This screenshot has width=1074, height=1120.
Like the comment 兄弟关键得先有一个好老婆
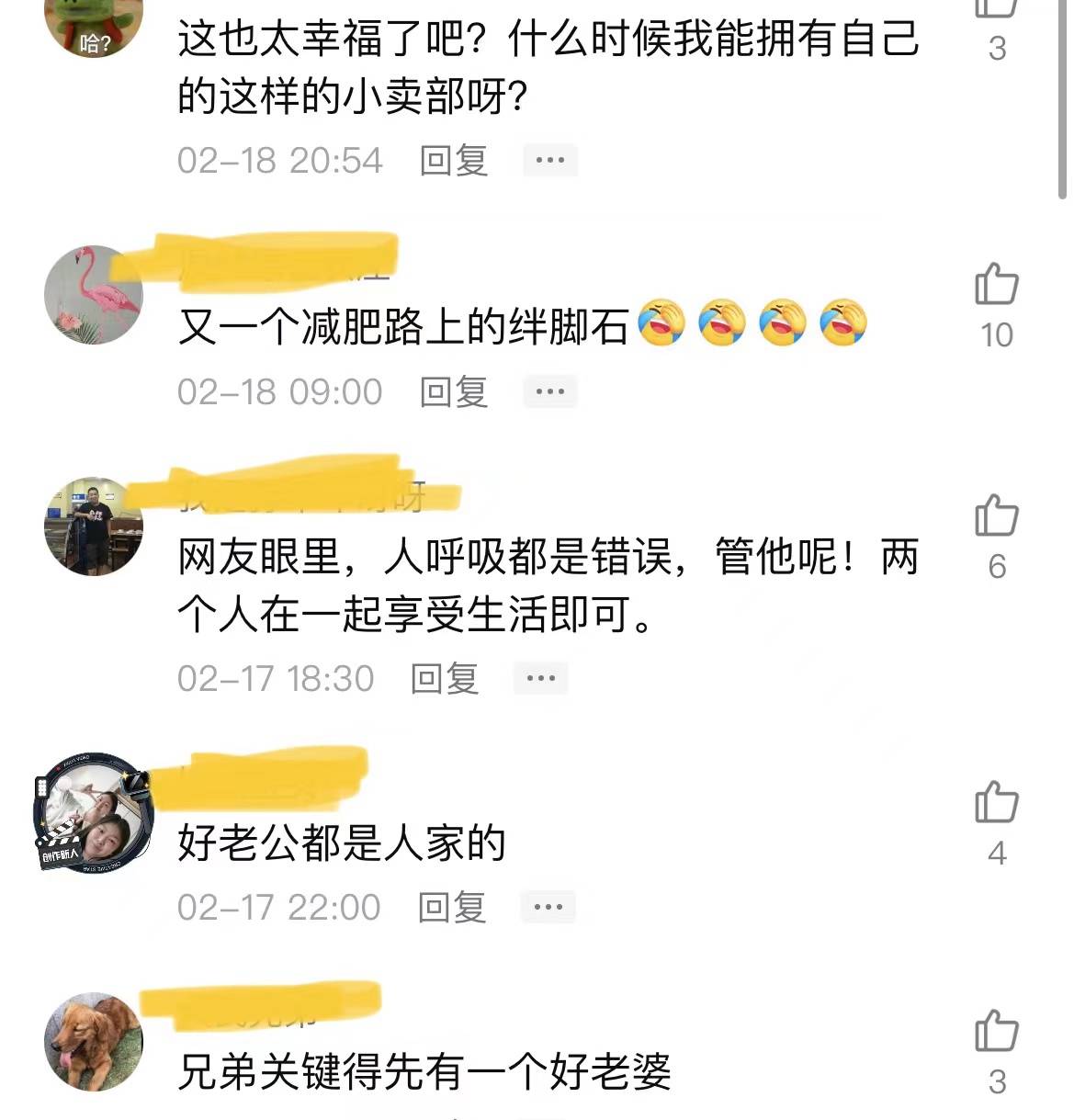[x=995, y=1029]
